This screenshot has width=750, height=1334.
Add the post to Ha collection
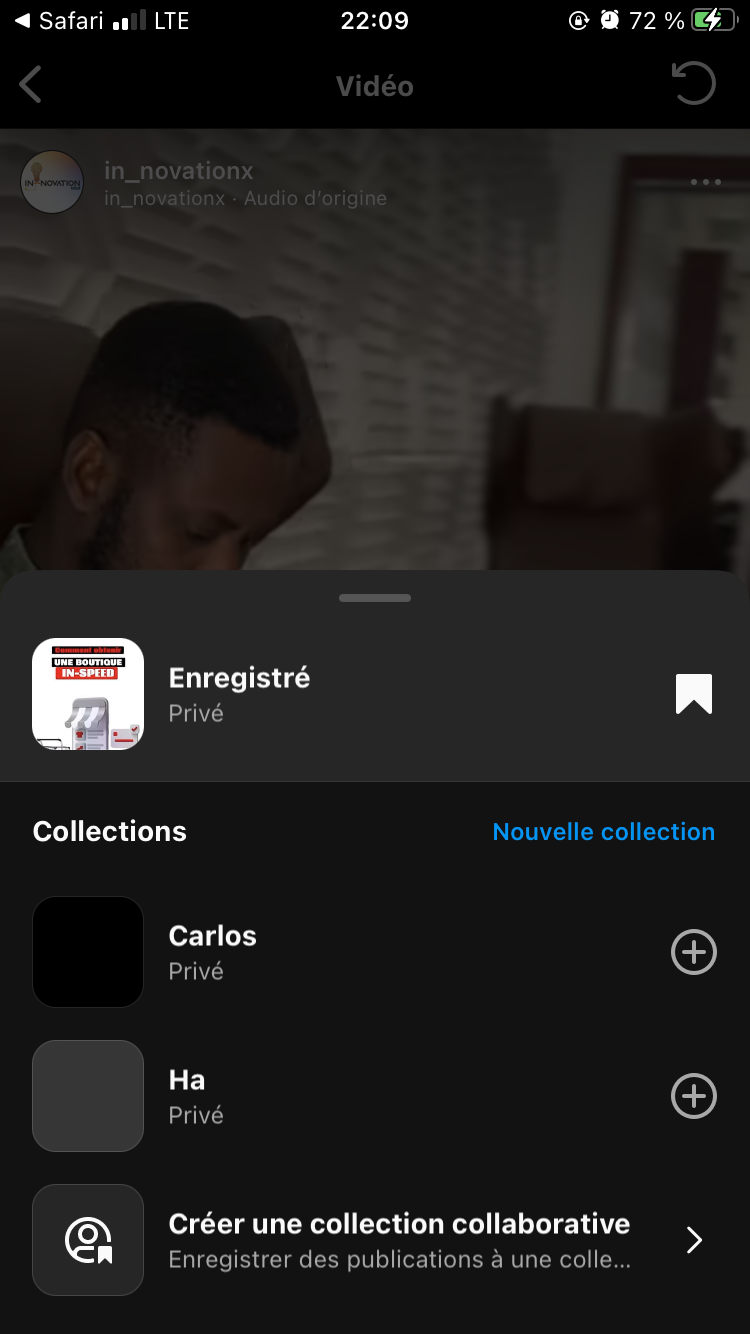click(693, 1096)
